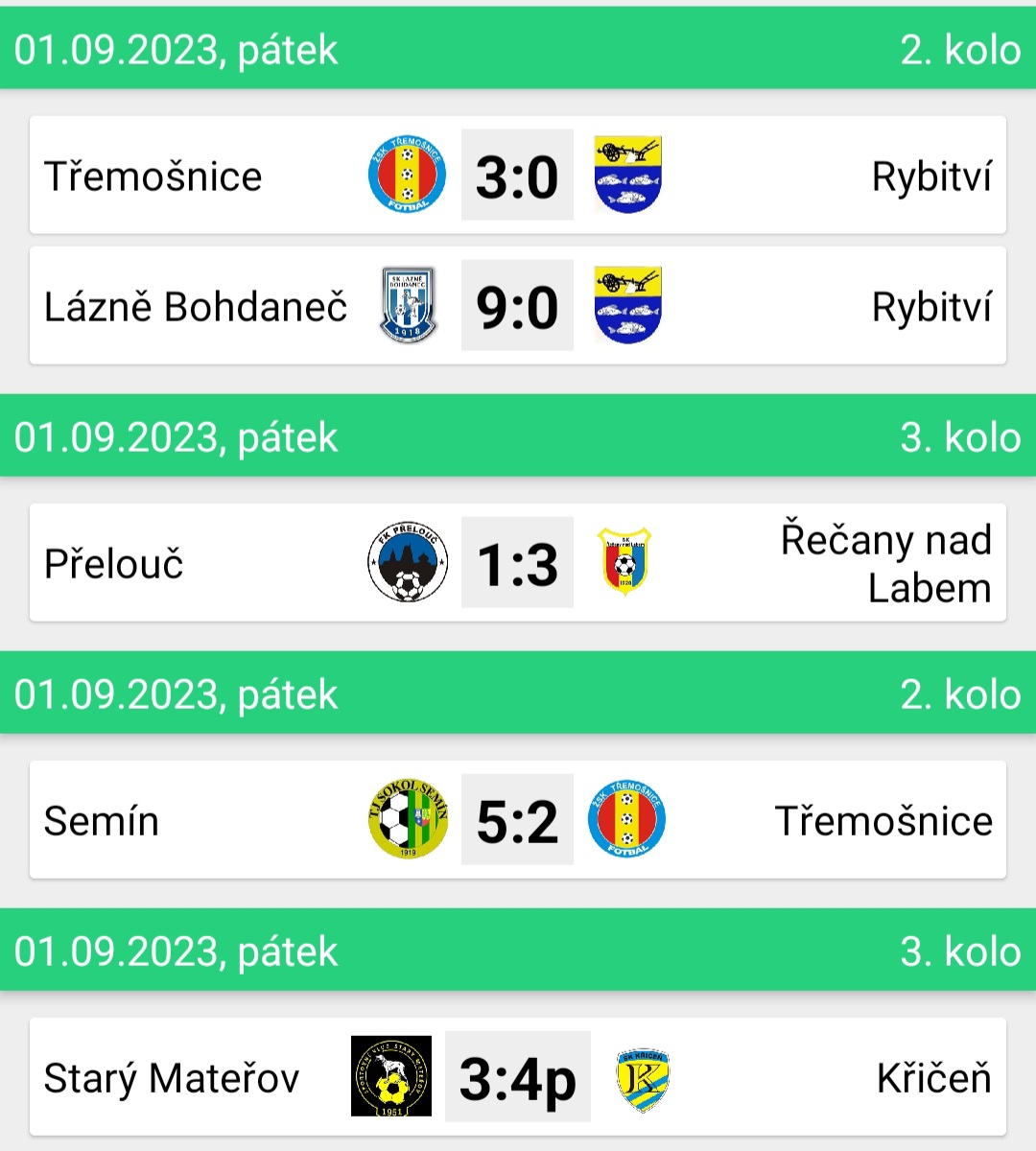Open the Třemošnice vs Rybitví 3:0 match
Viewport: 1036px width, 1151px height.
coord(517,176)
